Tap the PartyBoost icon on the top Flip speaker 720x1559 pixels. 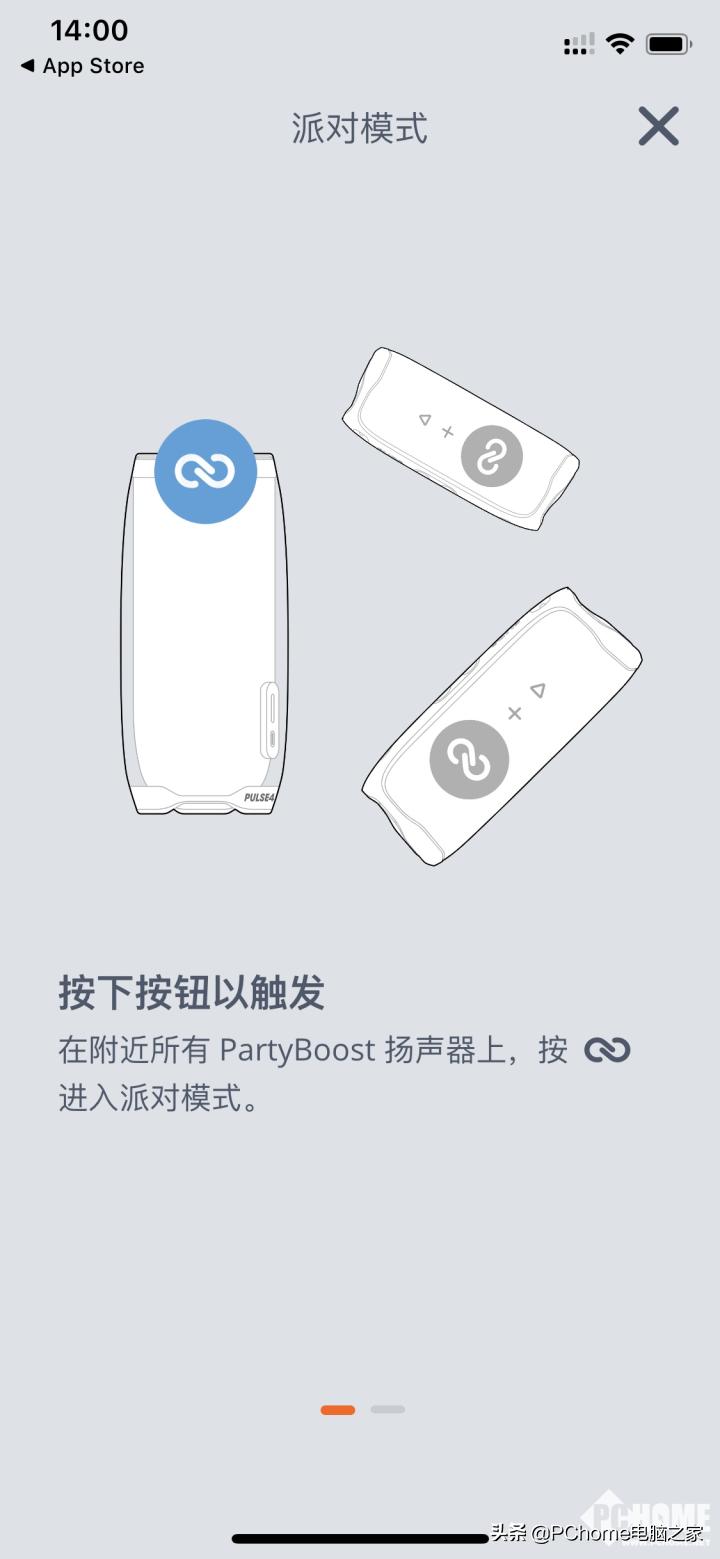tap(493, 455)
